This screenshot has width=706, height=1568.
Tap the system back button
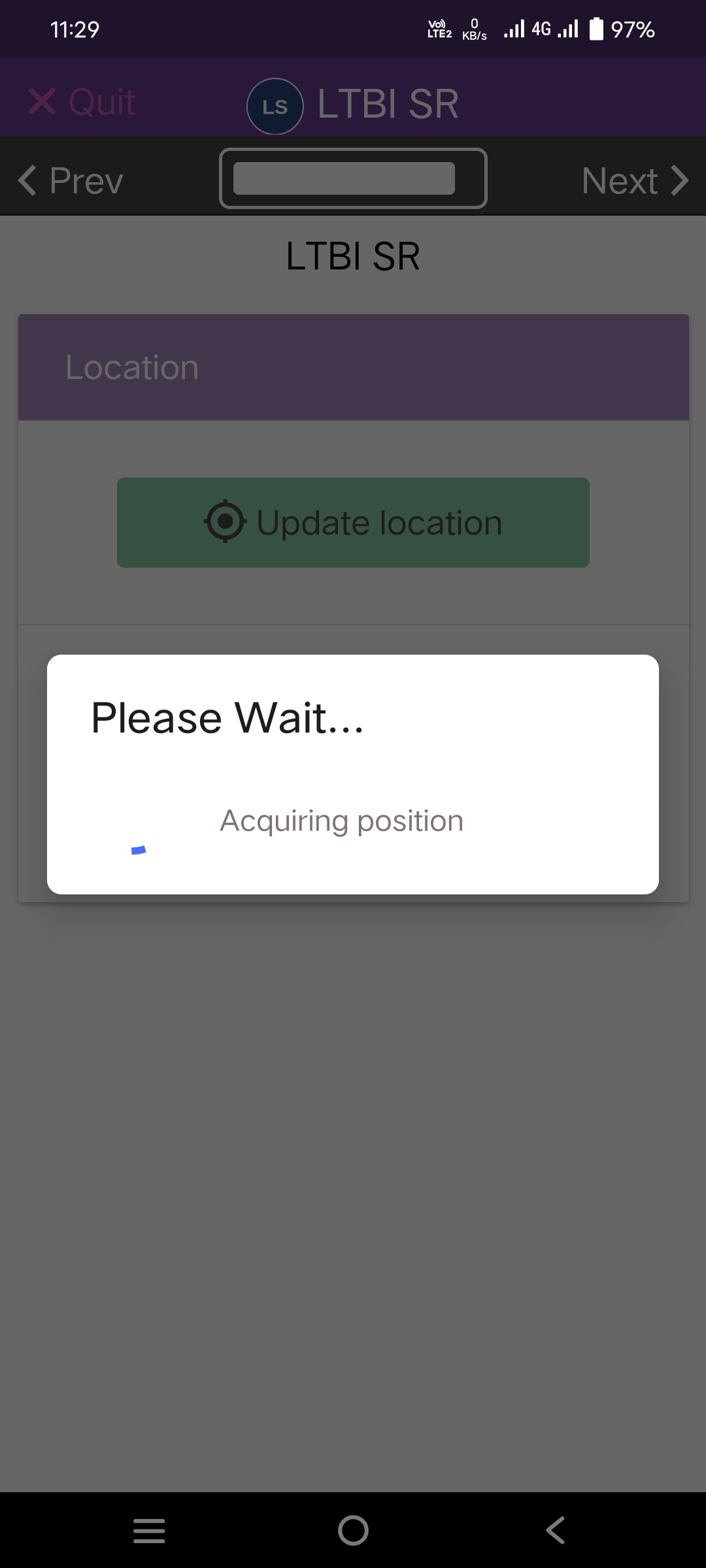556,1530
